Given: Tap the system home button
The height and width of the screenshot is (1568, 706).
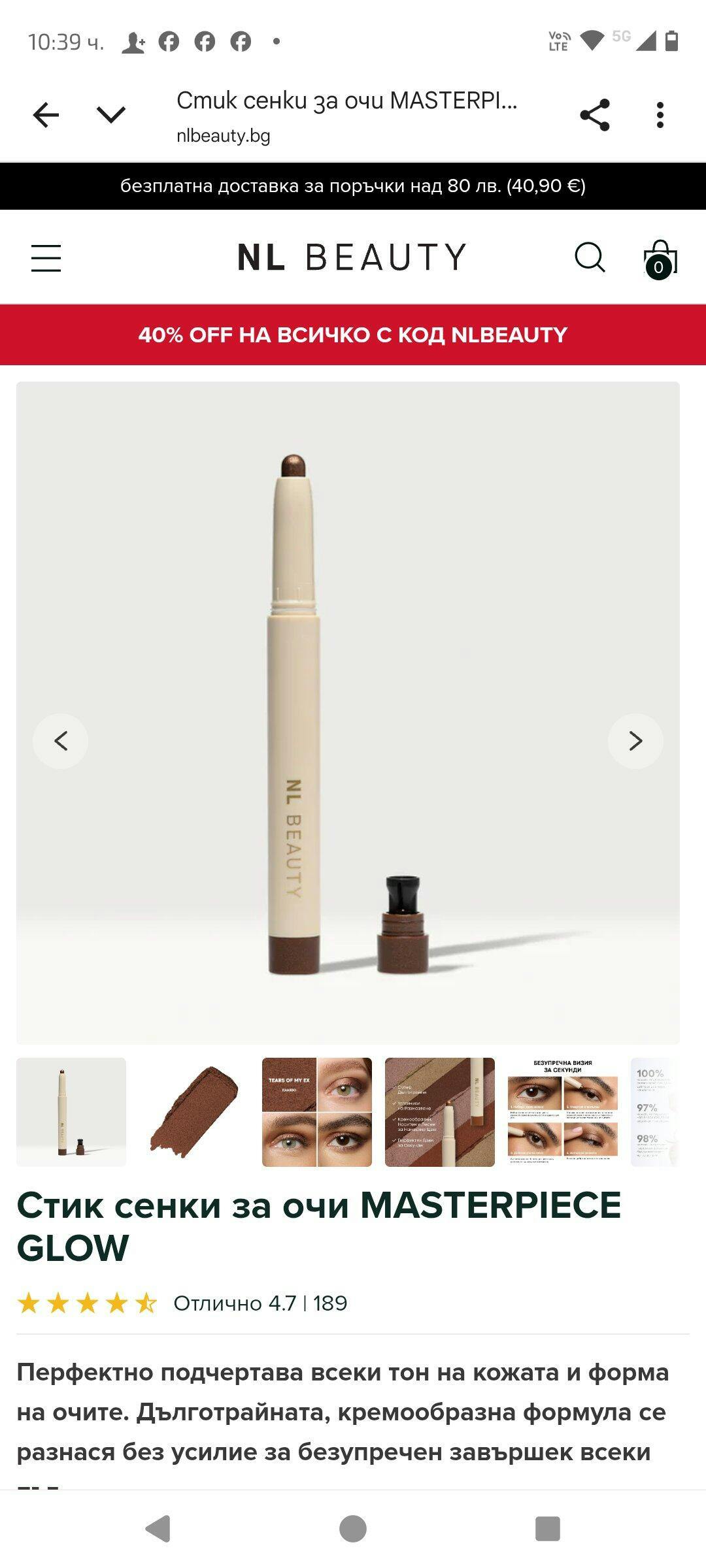Looking at the screenshot, I should [353, 1529].
